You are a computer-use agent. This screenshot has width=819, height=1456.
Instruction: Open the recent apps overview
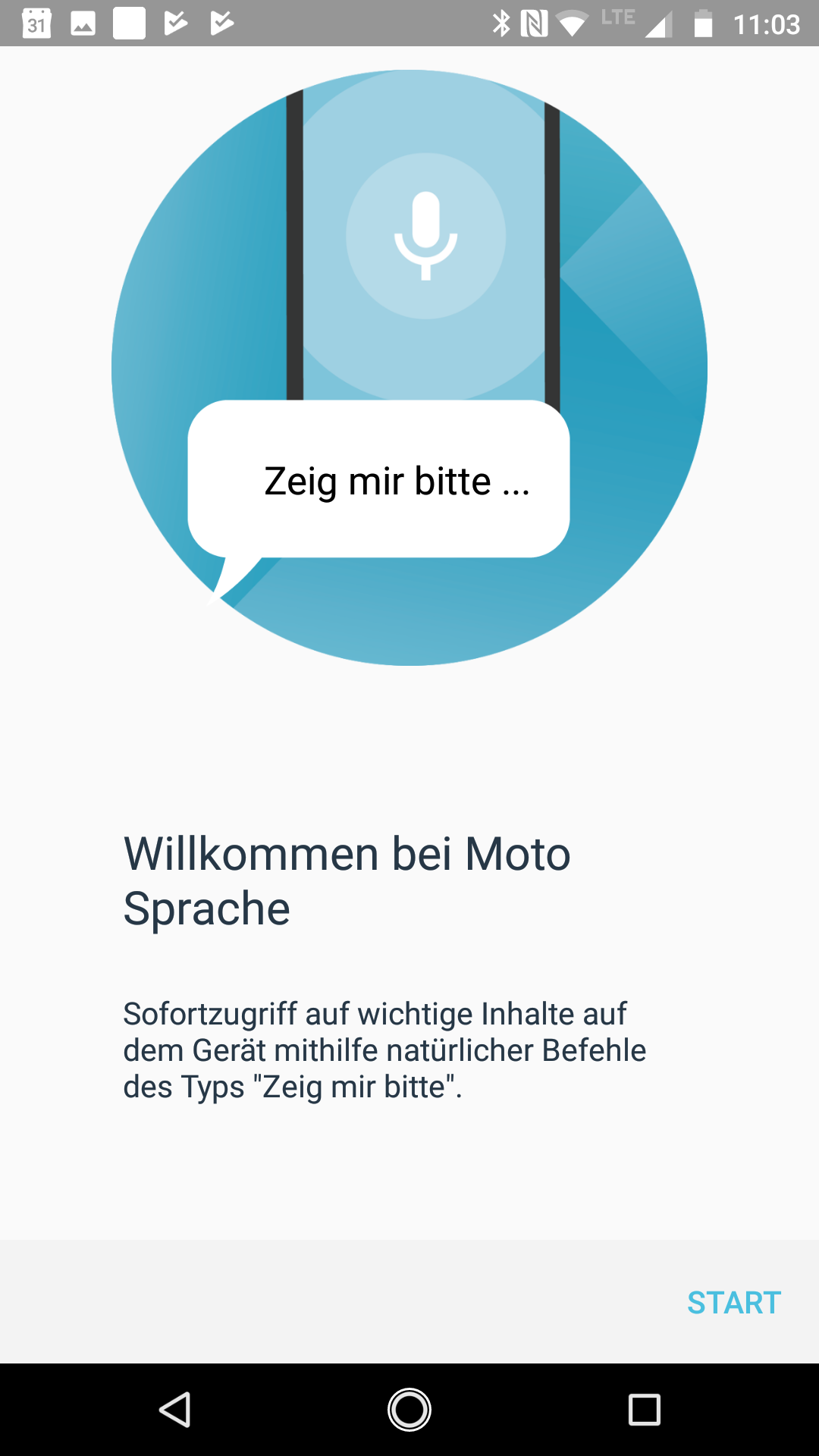pyautogui.click(x=644, y=1410)
